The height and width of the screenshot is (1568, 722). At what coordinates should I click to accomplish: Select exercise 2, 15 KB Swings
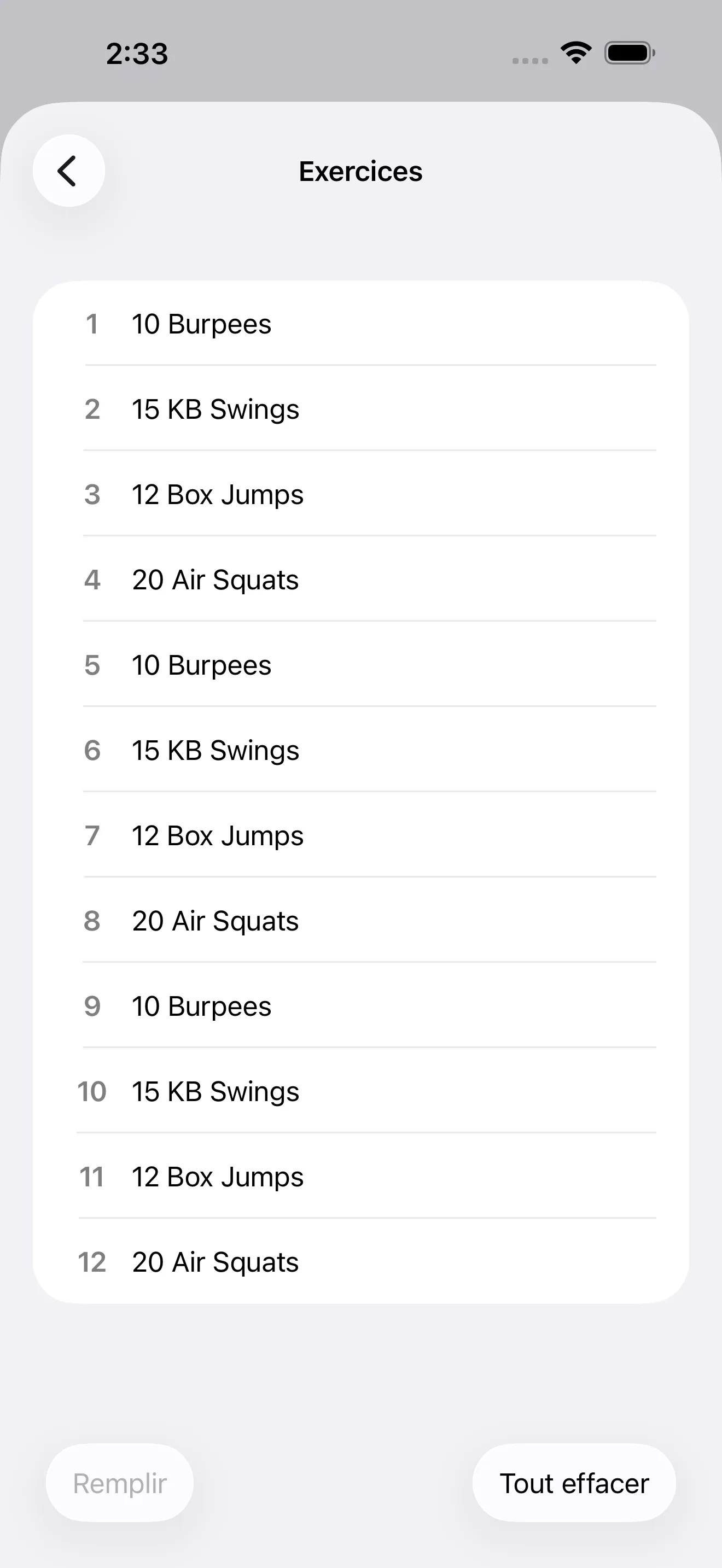click(216, 409)
